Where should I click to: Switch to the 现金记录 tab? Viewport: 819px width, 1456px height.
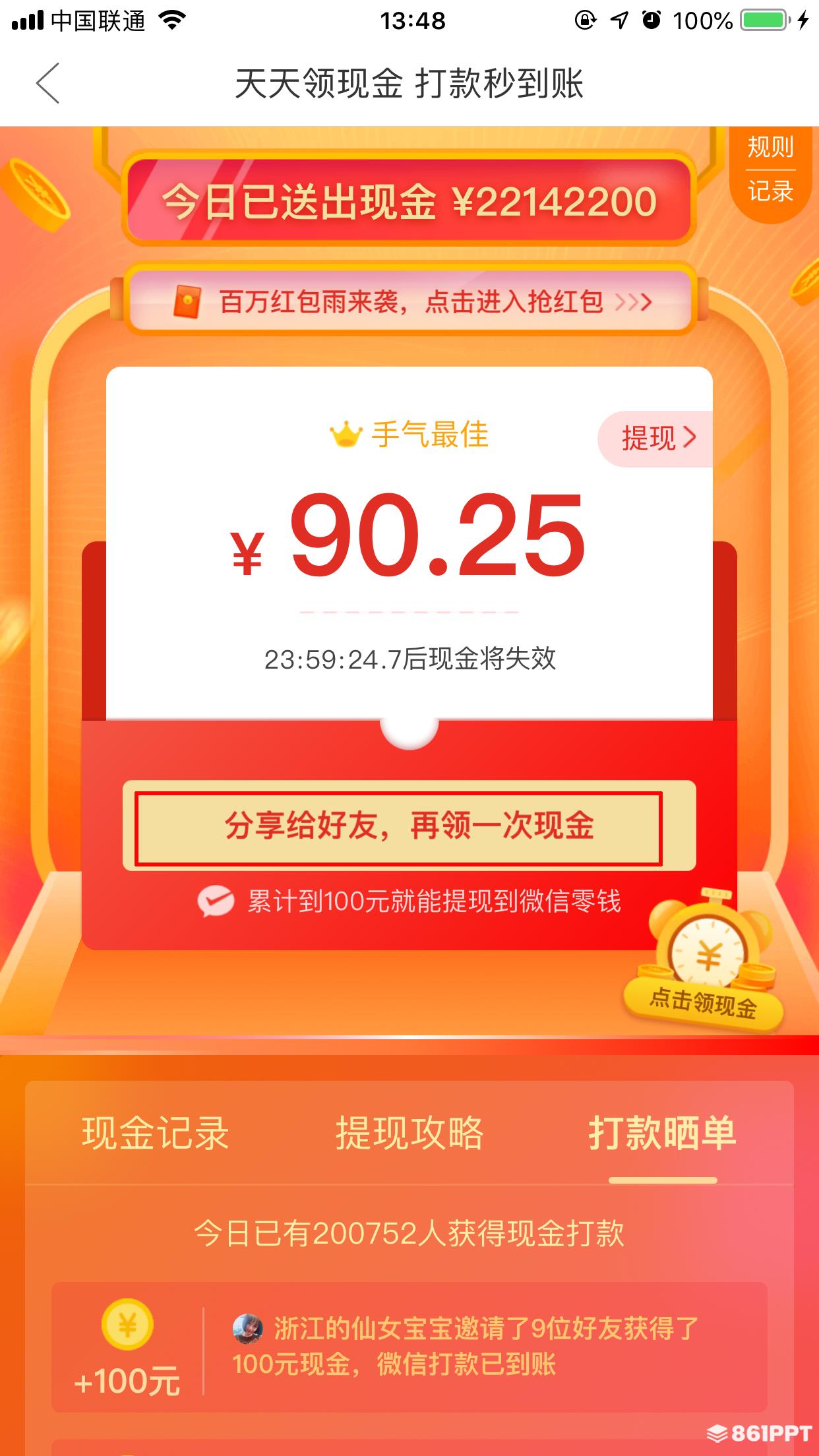[155, 1133]
